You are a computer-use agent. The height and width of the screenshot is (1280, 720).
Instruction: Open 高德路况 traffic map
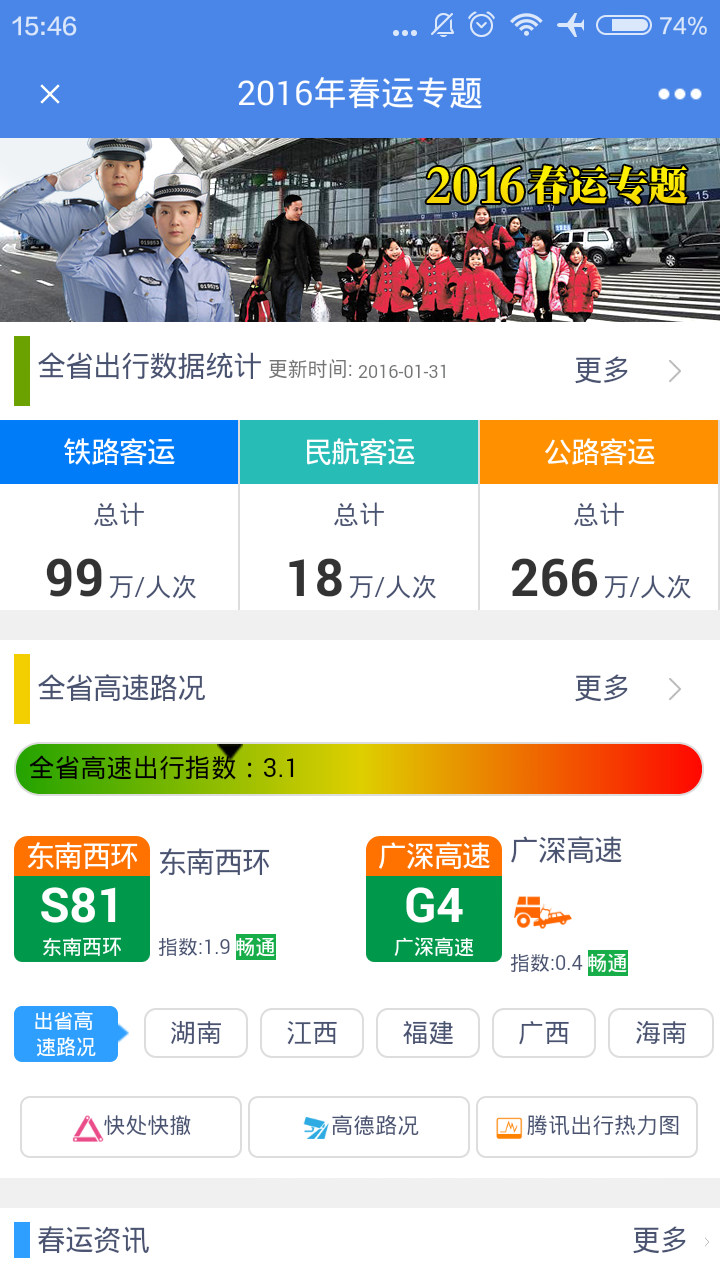point(359,1127)
